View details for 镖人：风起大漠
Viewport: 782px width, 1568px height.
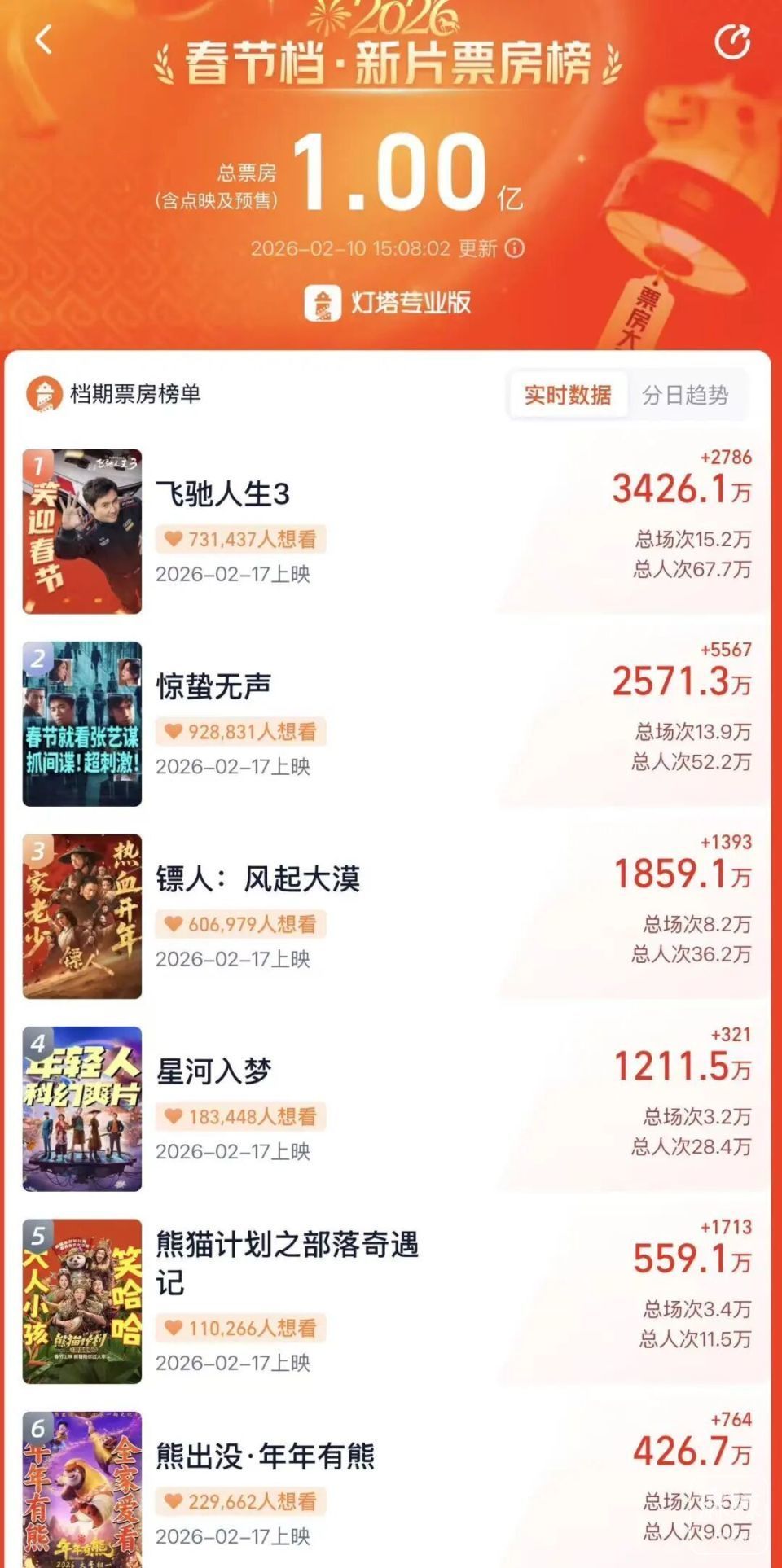(x=257, y=879)
